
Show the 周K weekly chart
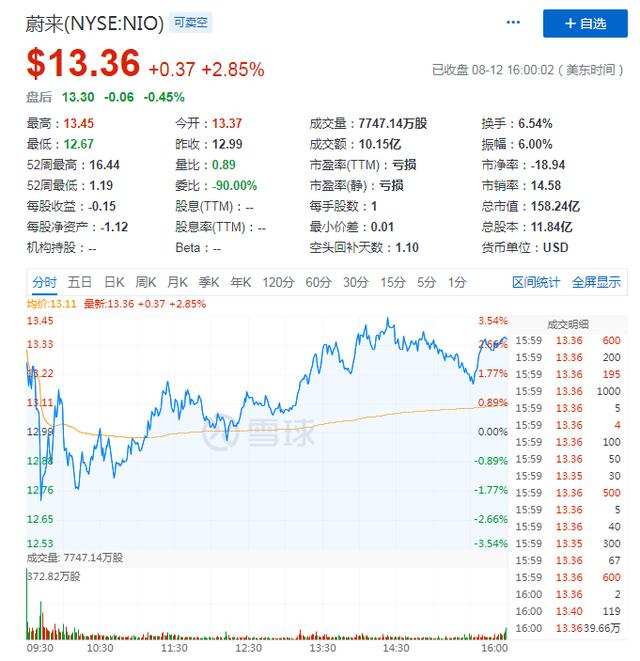146,283
